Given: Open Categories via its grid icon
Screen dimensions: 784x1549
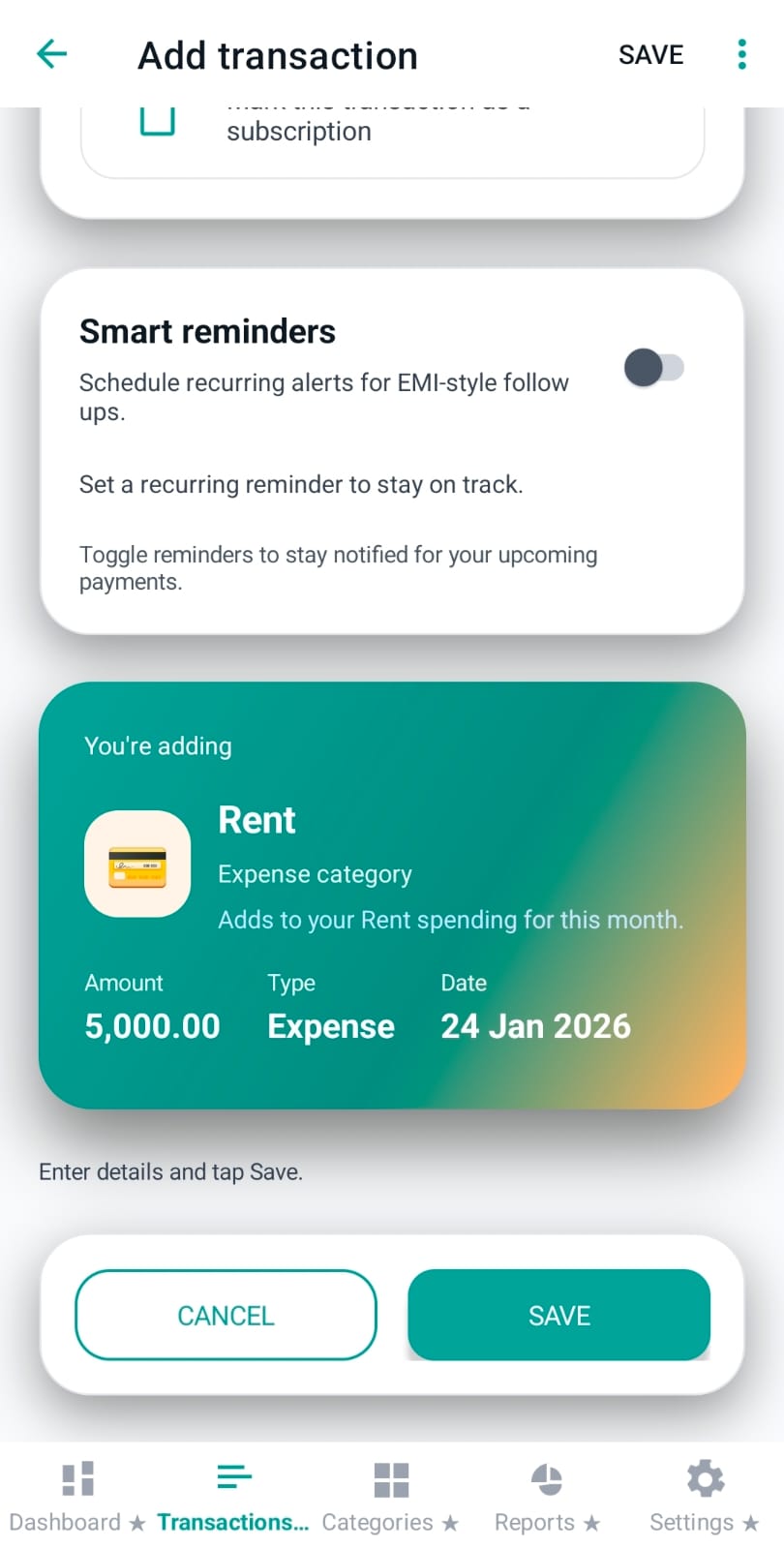Looking at the screenshot, I should point(391,1476).
